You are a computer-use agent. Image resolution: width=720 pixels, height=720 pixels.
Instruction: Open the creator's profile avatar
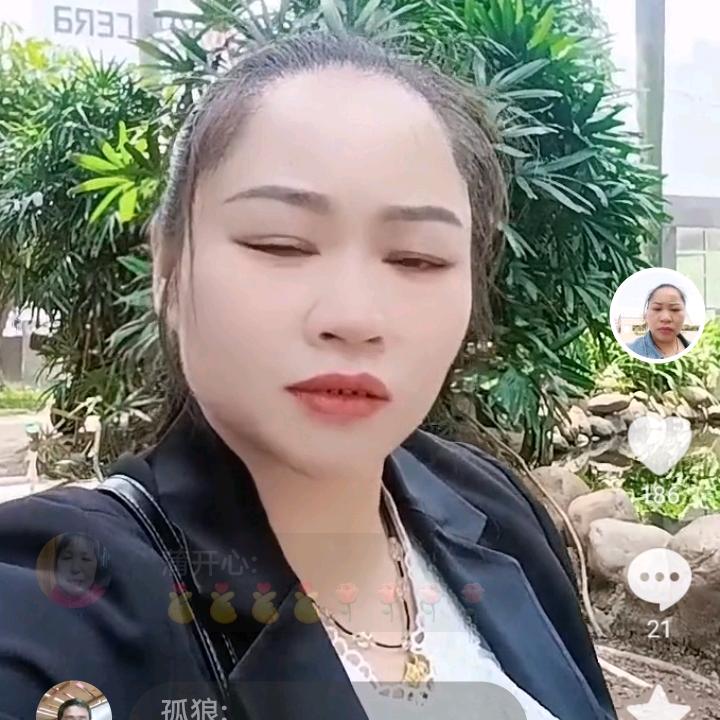tap(657, 314)
